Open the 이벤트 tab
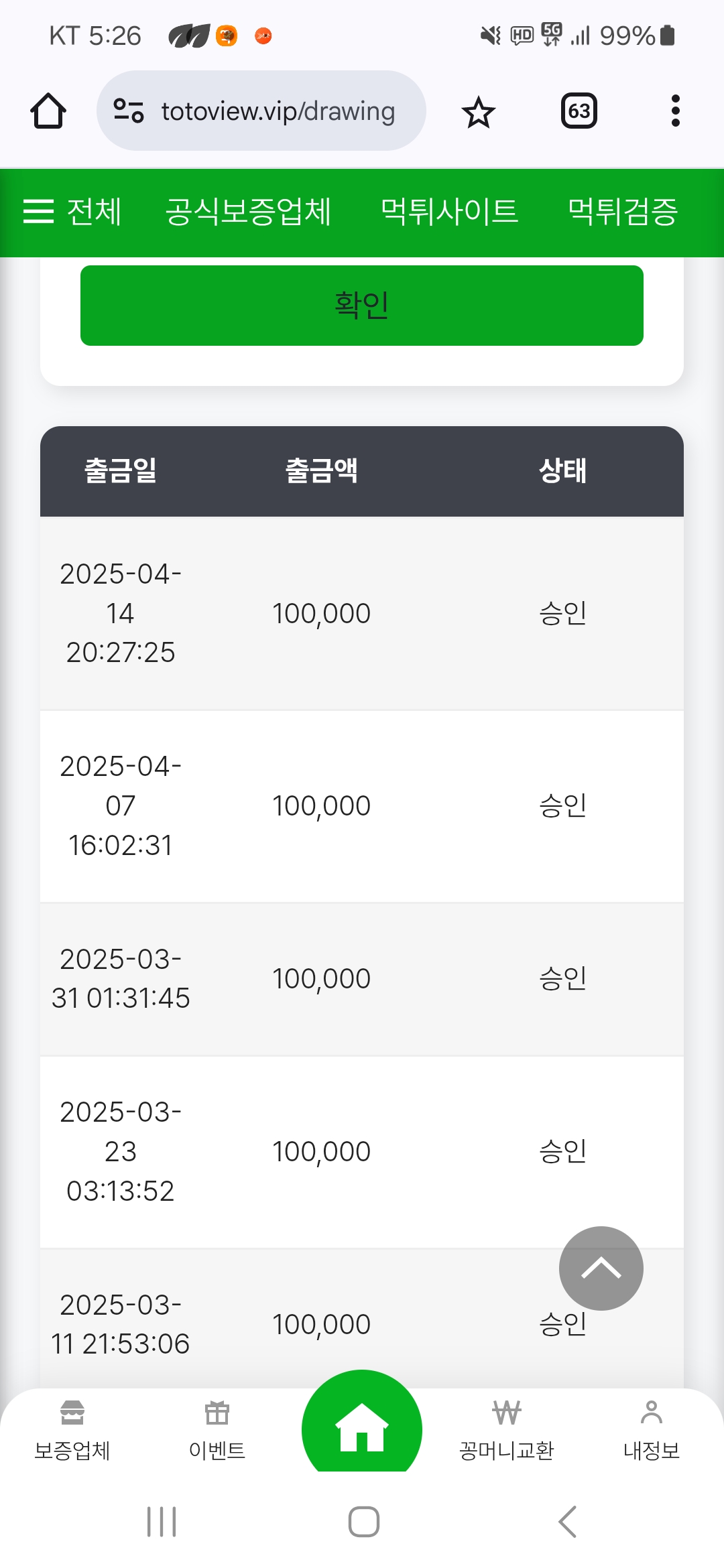 (x=217, y=1430)
